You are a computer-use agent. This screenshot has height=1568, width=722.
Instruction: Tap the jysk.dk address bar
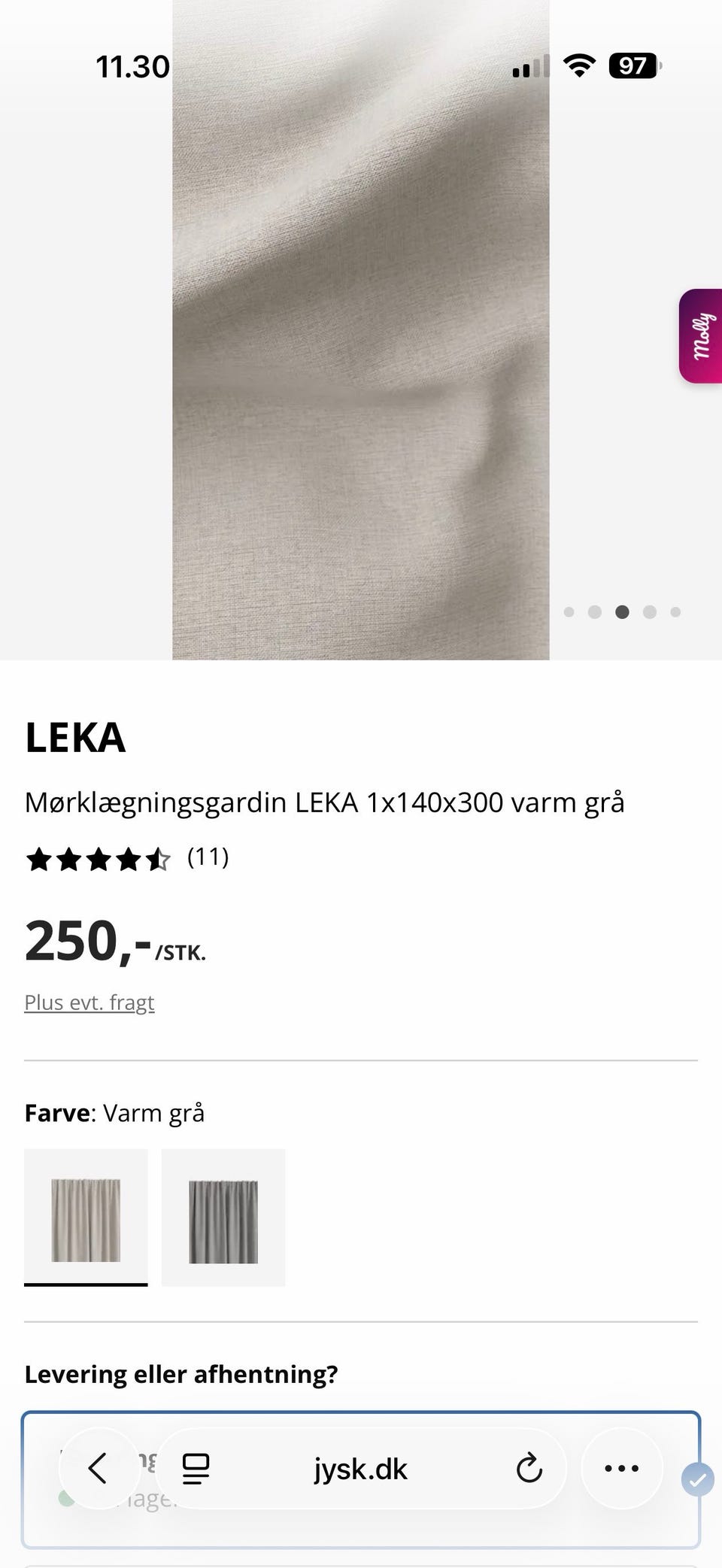pos(361,1469)
